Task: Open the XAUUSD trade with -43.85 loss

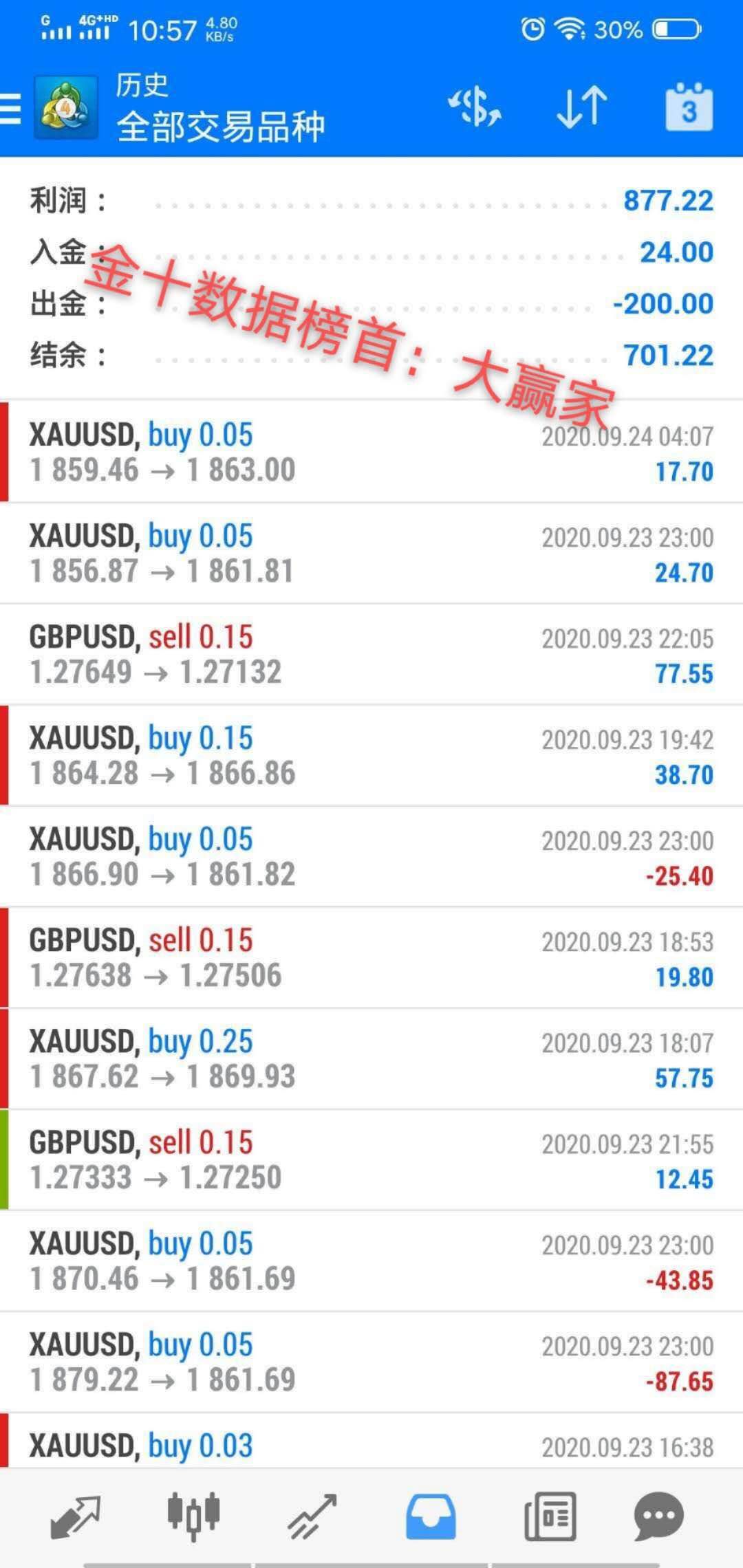Action: [371, 1261]
